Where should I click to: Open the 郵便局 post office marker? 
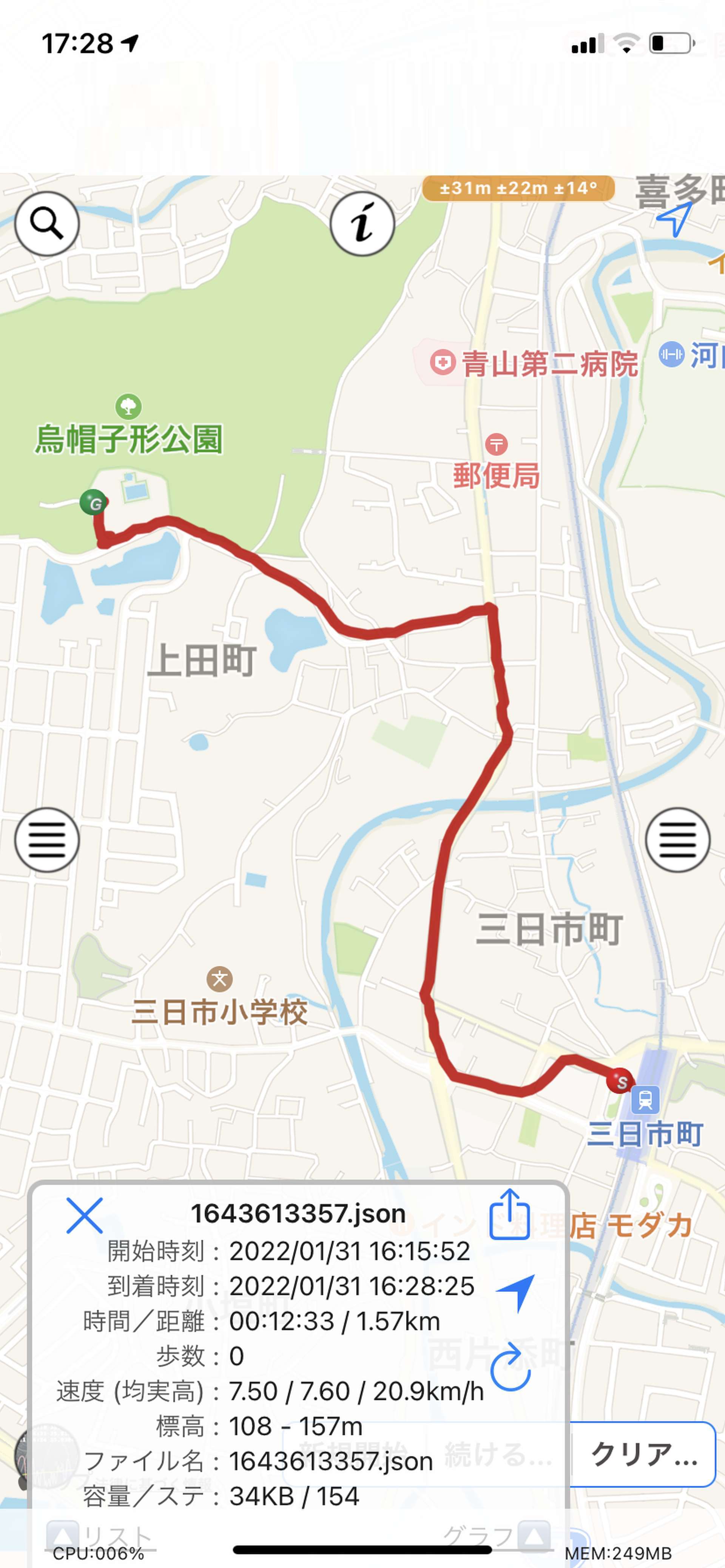coord(497,444)
